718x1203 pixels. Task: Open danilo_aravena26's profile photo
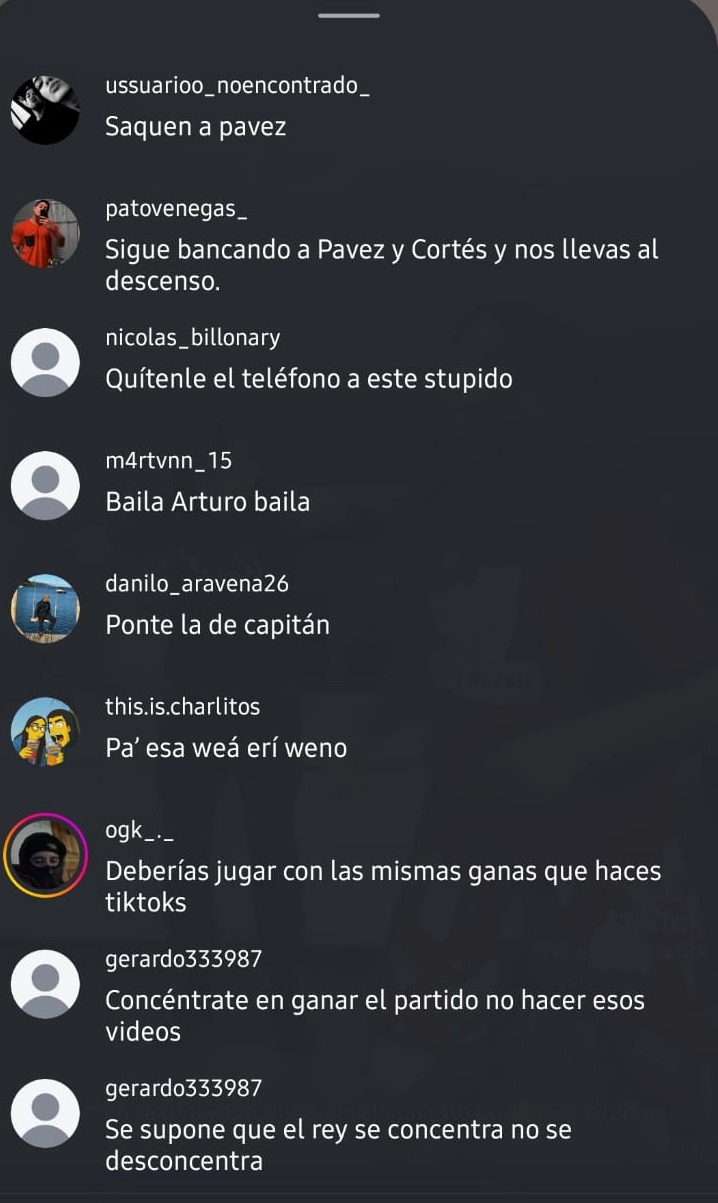45,608
